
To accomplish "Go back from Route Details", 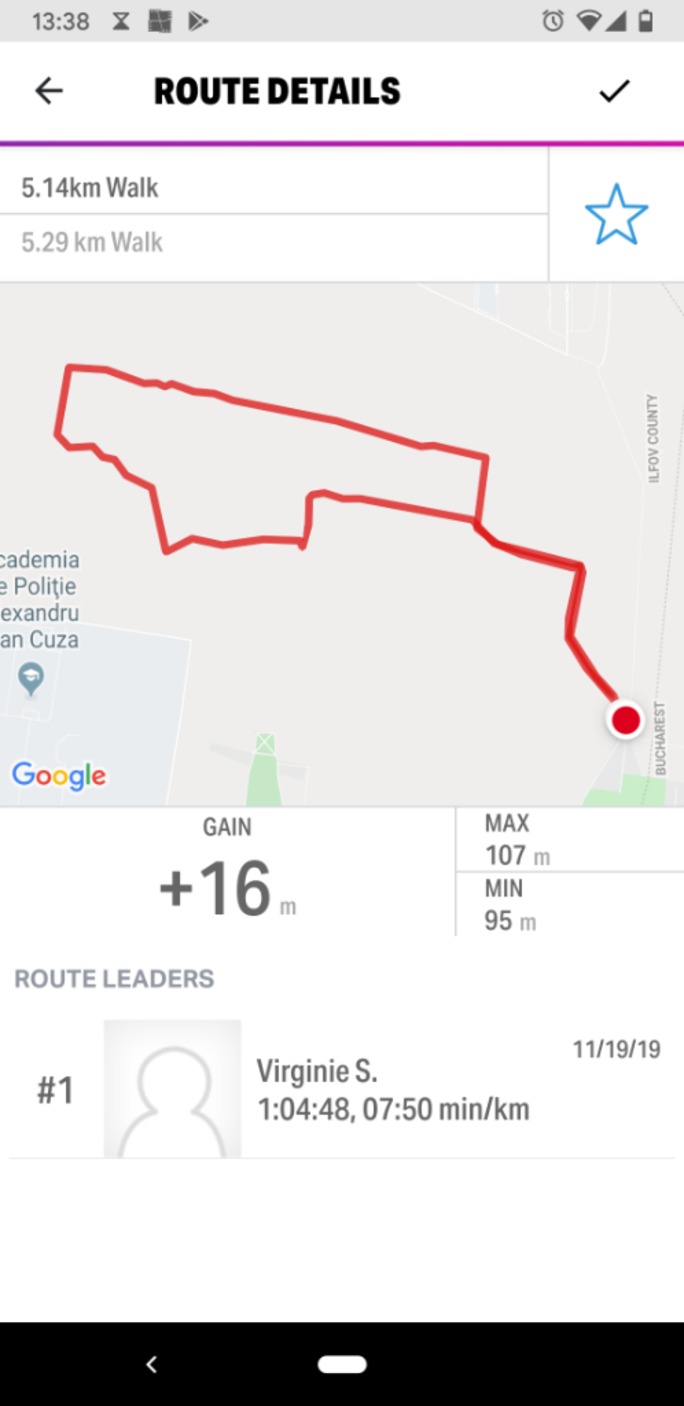I will click(x=48, y=91).
